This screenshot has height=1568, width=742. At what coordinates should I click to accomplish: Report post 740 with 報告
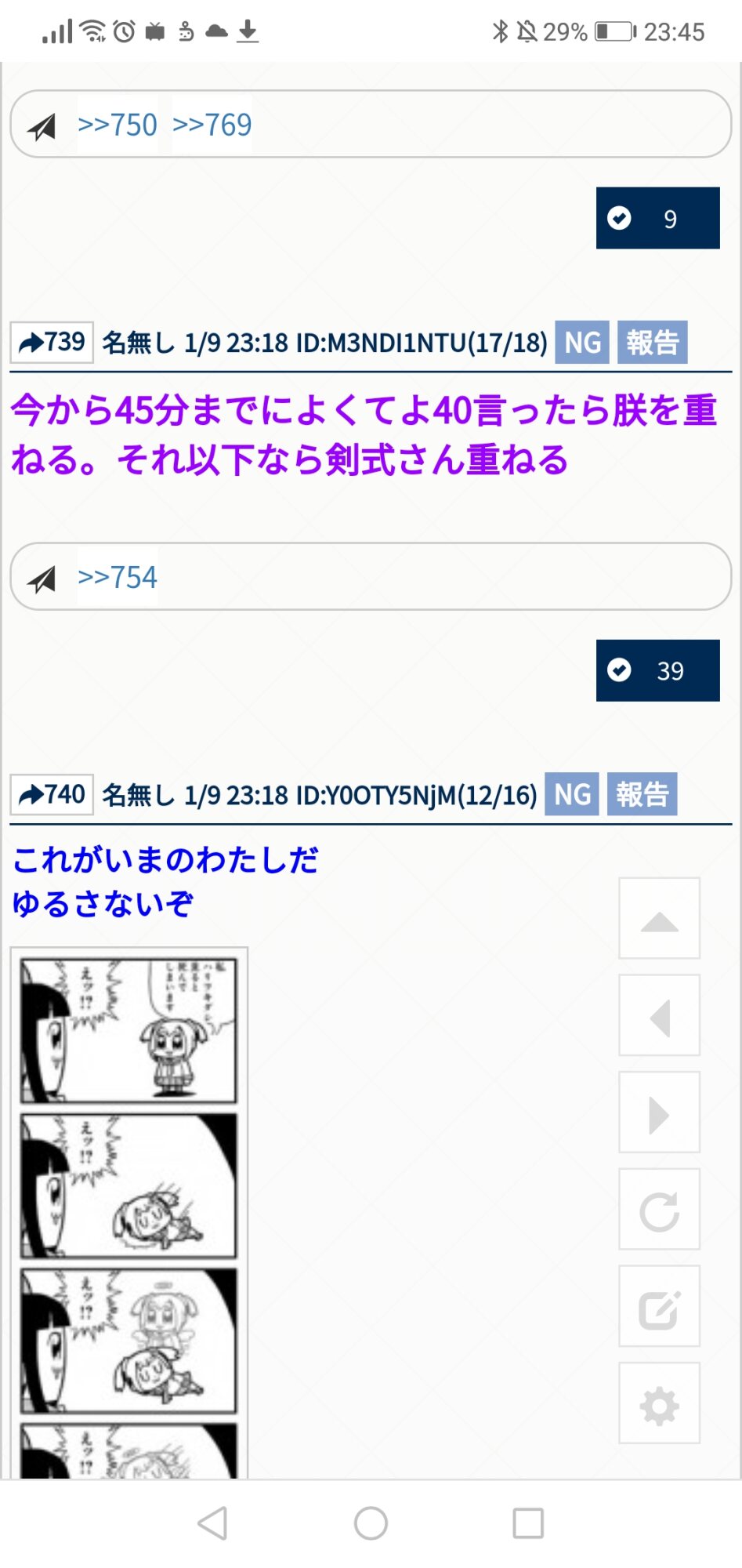tap(642, 795)
